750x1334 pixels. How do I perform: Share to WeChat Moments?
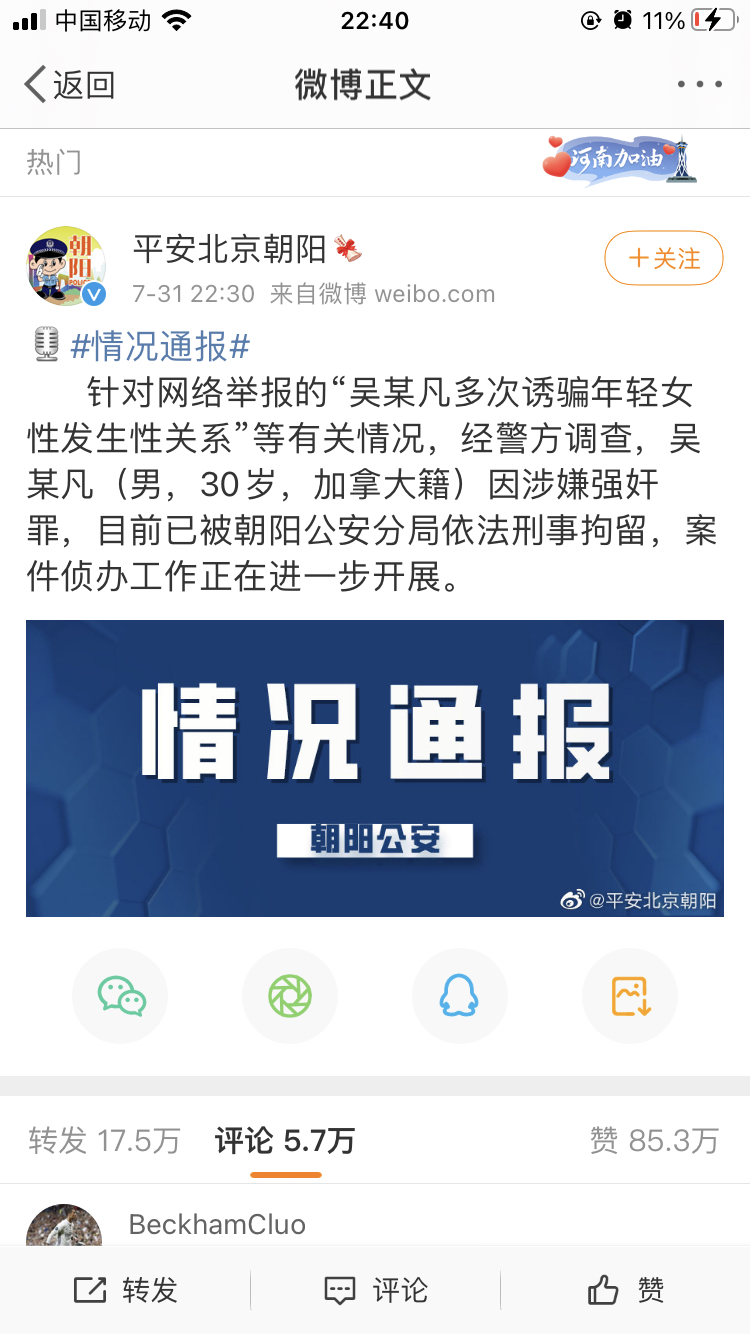coord(290,996)
